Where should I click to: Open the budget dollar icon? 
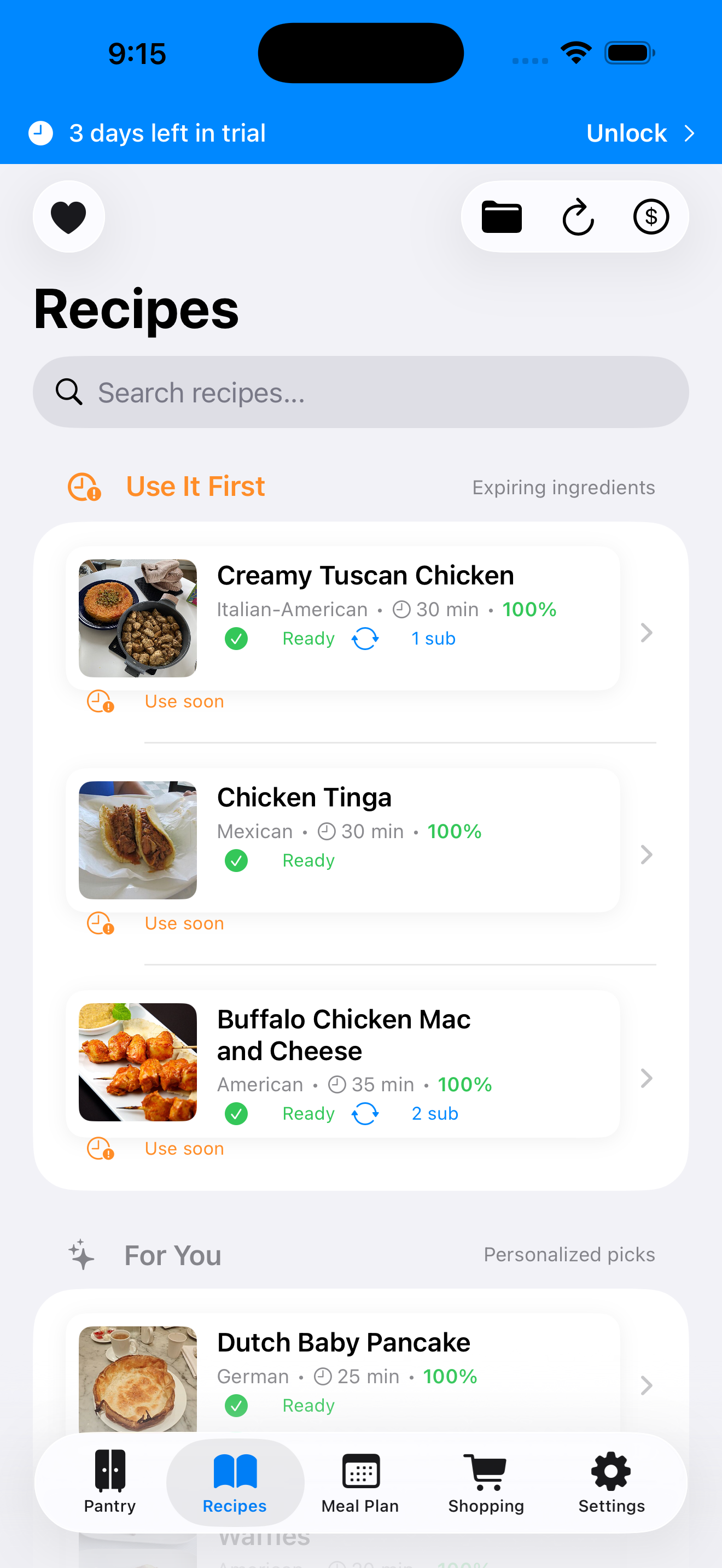pos(651,217)
